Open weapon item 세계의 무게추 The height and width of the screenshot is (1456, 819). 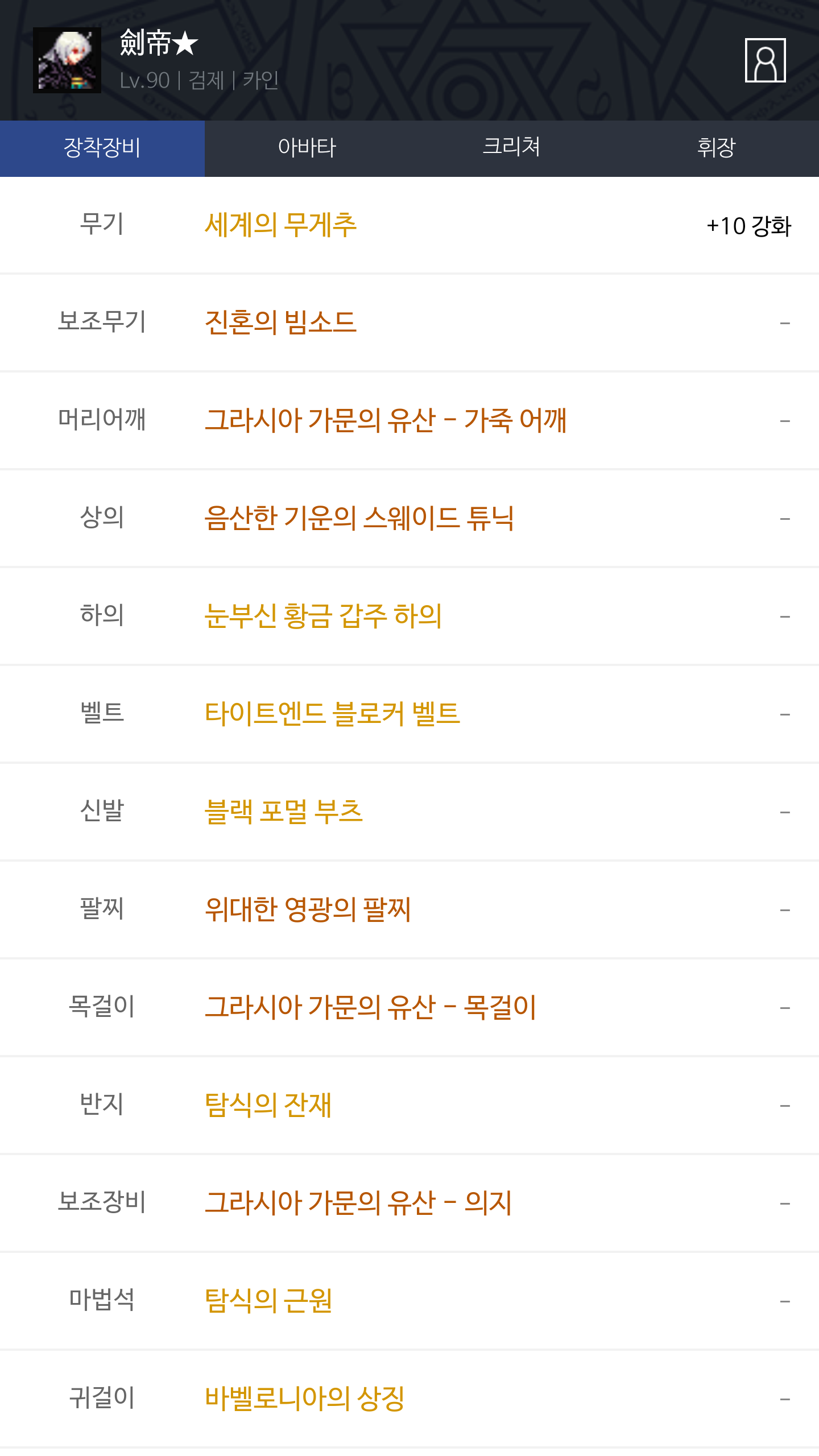click(281, 225)
